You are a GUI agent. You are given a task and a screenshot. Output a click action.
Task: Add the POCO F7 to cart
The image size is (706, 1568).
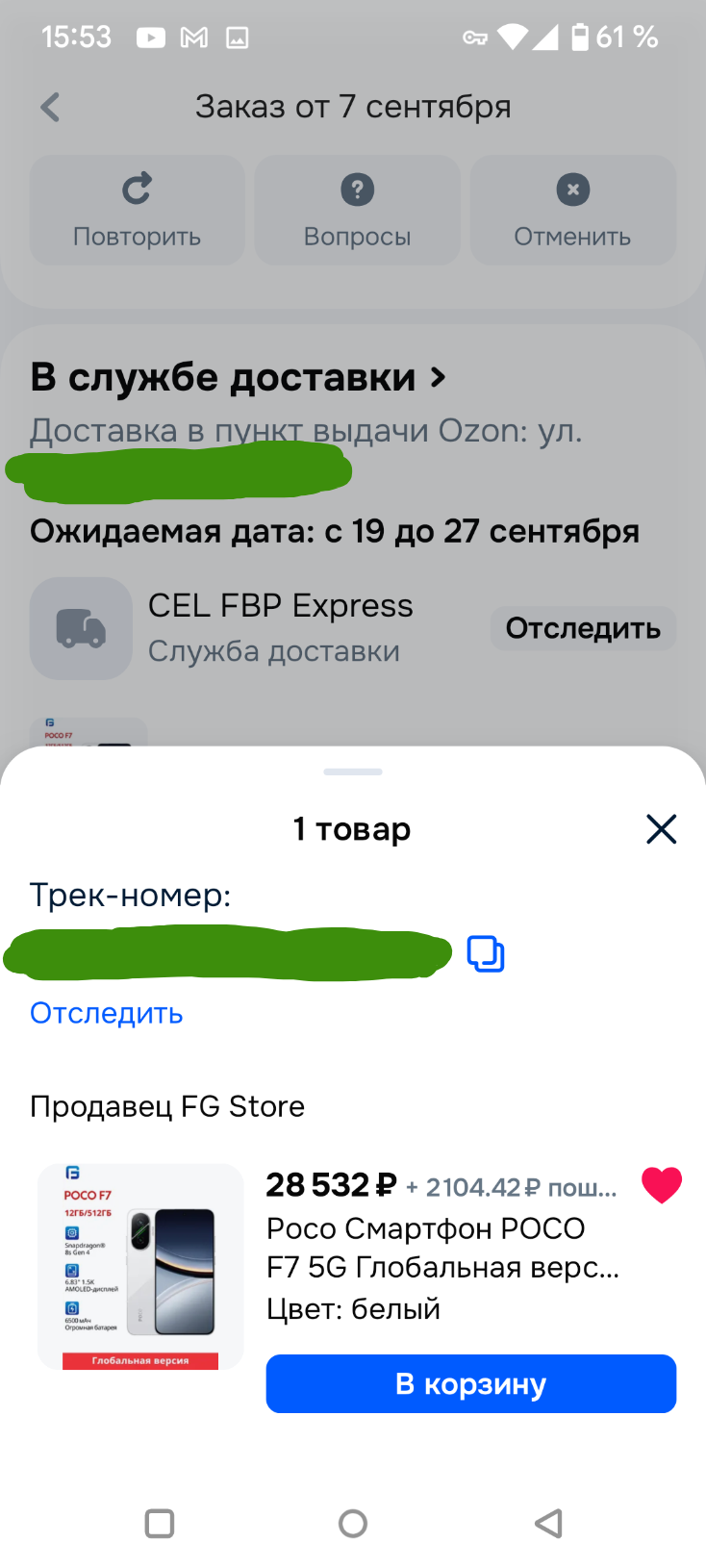(470, 1383)
